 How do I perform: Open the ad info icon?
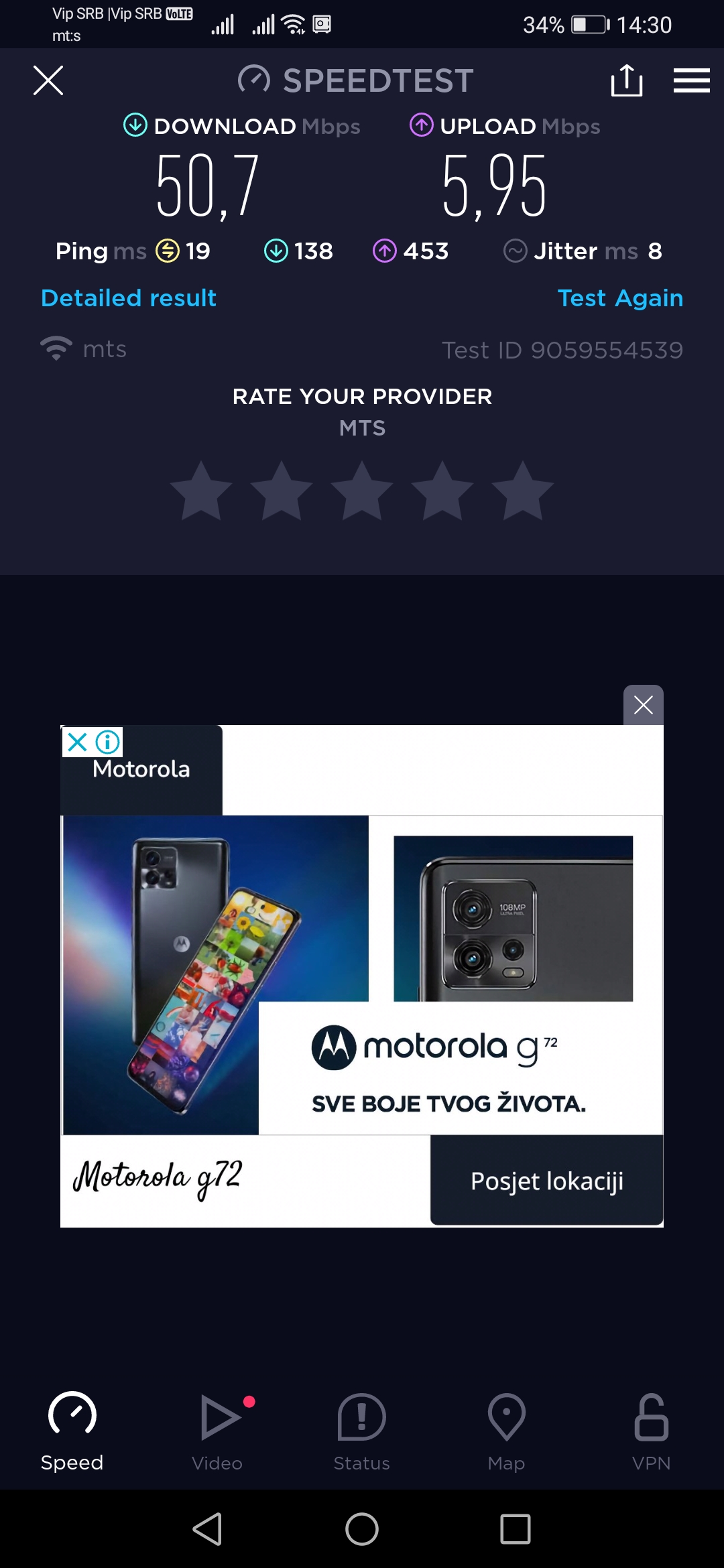click(x=108, y=742)
